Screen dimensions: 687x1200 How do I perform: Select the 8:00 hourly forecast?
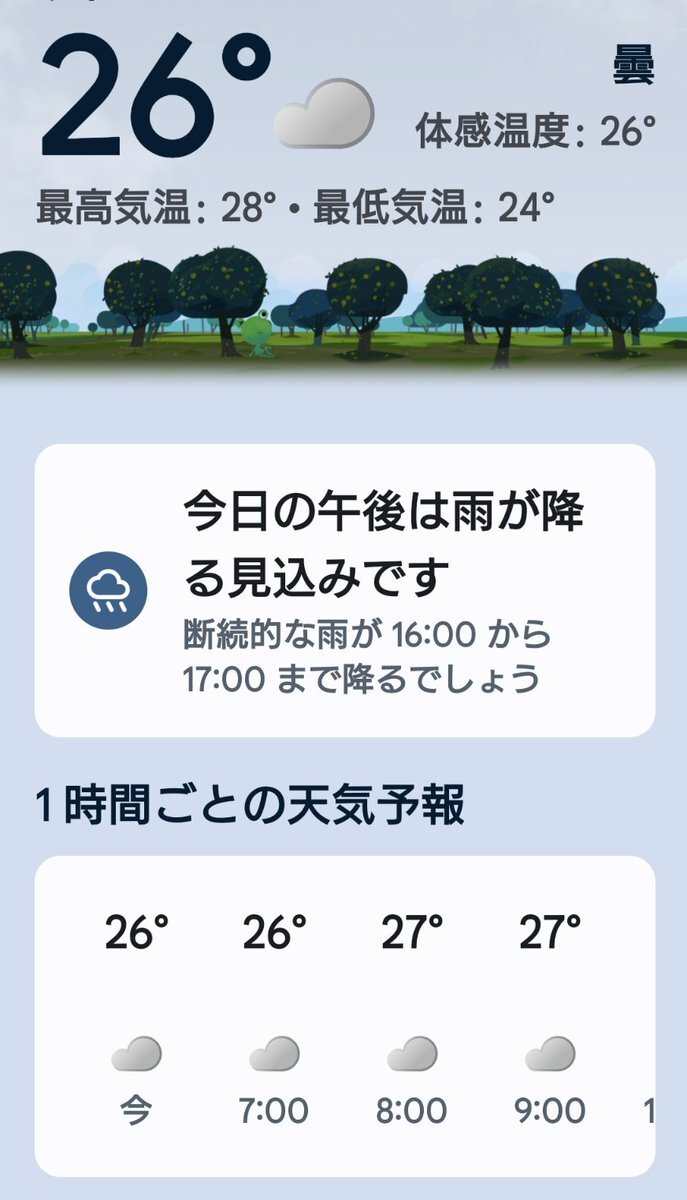tap(412, 1019)
